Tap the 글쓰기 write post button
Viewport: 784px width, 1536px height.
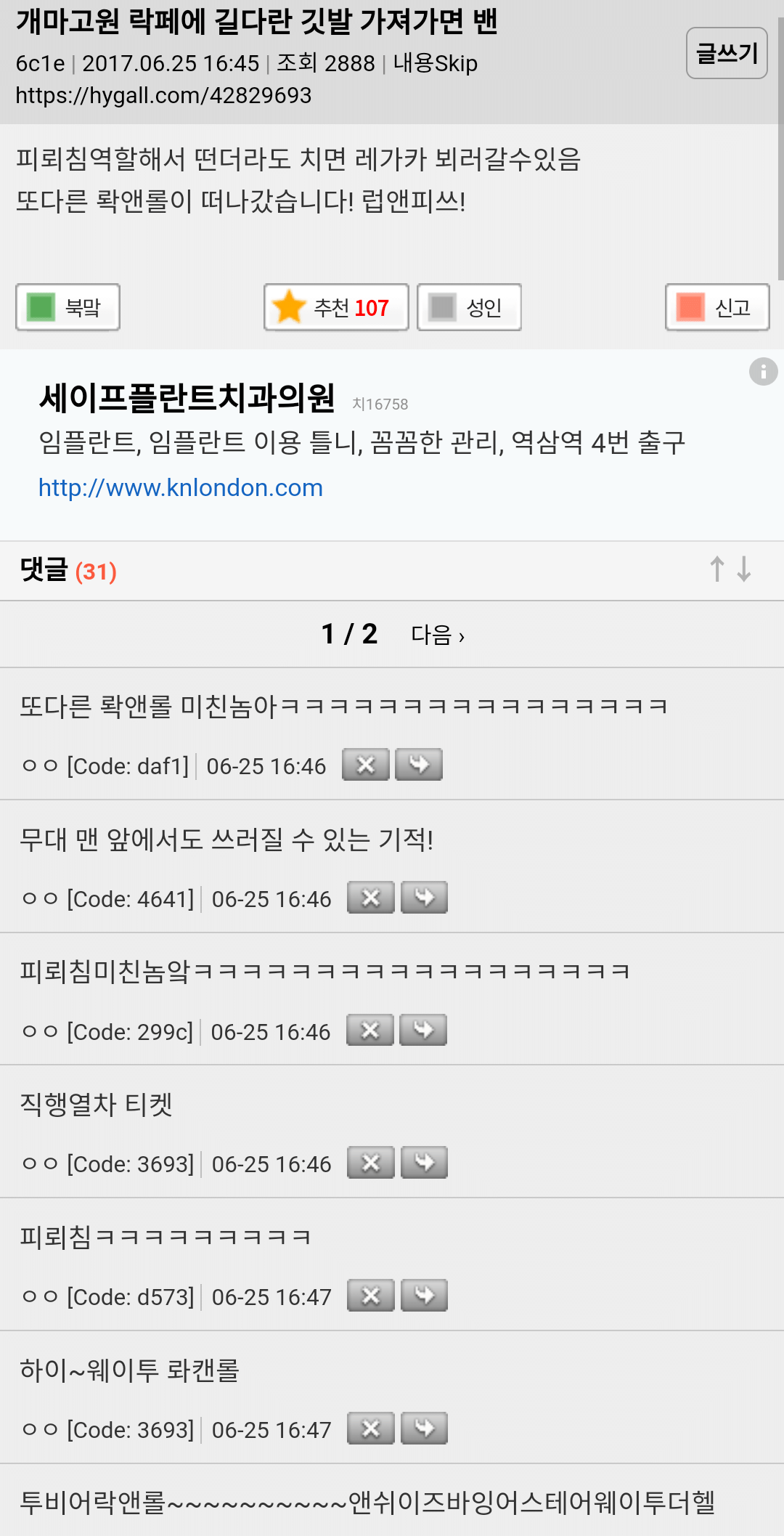tap(727, 53)
